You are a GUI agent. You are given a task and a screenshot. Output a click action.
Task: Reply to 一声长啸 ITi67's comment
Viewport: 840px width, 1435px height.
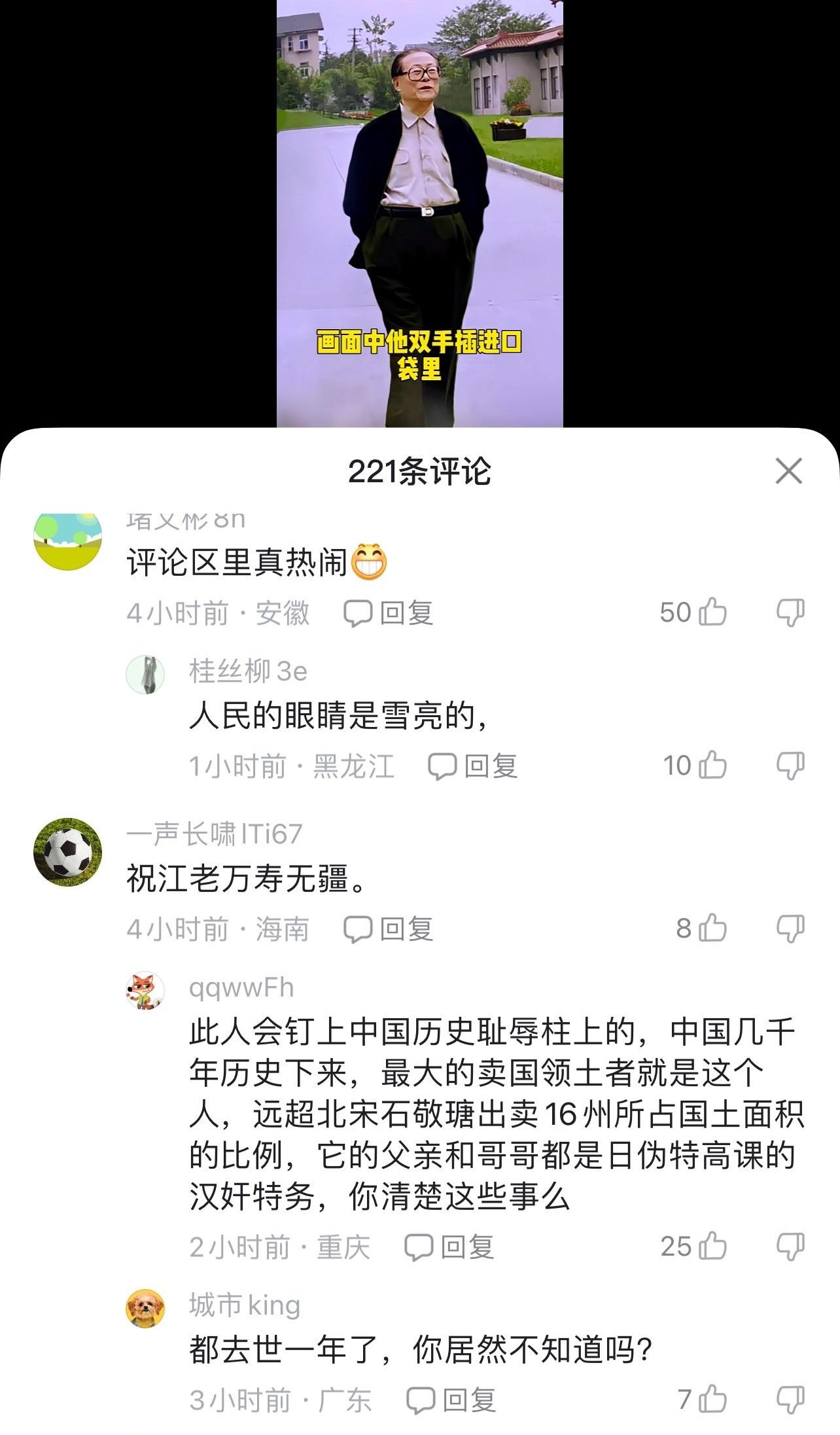click(x=389, y=929)
